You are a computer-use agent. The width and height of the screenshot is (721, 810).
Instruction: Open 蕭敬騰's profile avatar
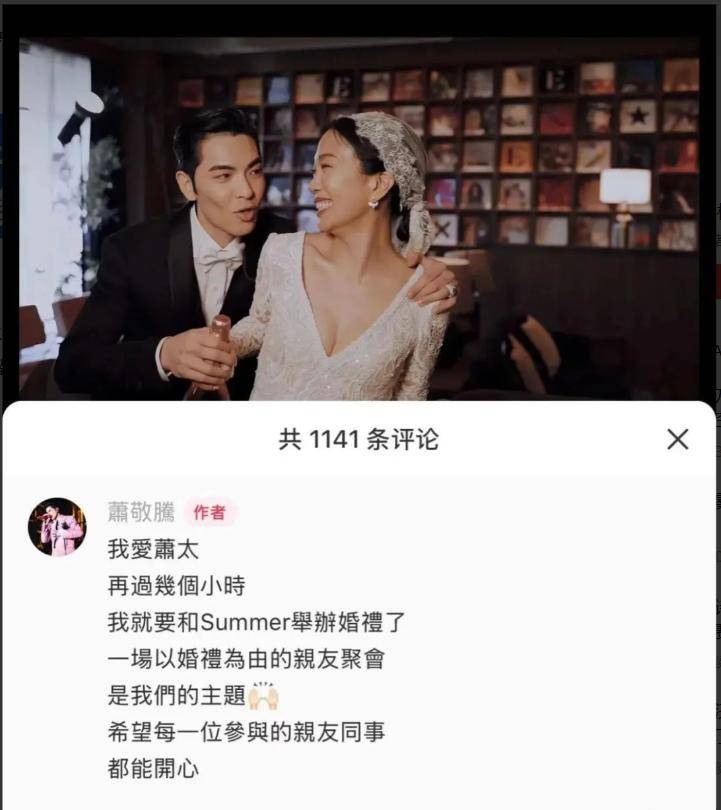(57, 526)
